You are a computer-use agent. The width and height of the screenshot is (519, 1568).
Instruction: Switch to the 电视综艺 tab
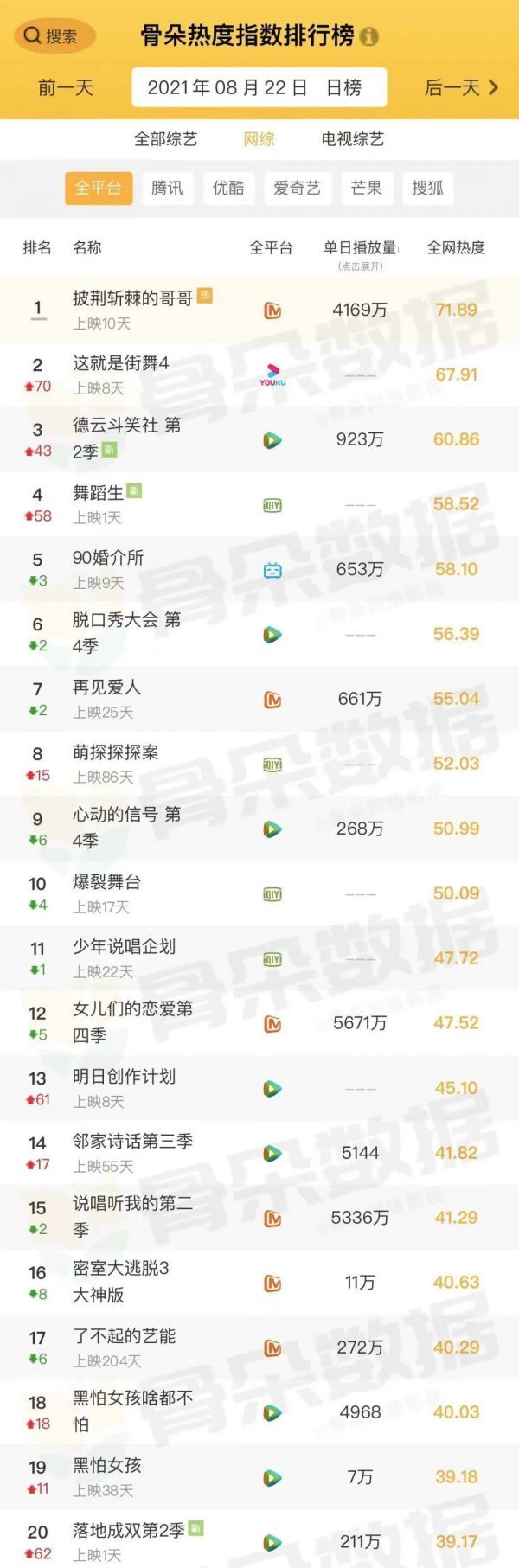click(x=352, y=139)
